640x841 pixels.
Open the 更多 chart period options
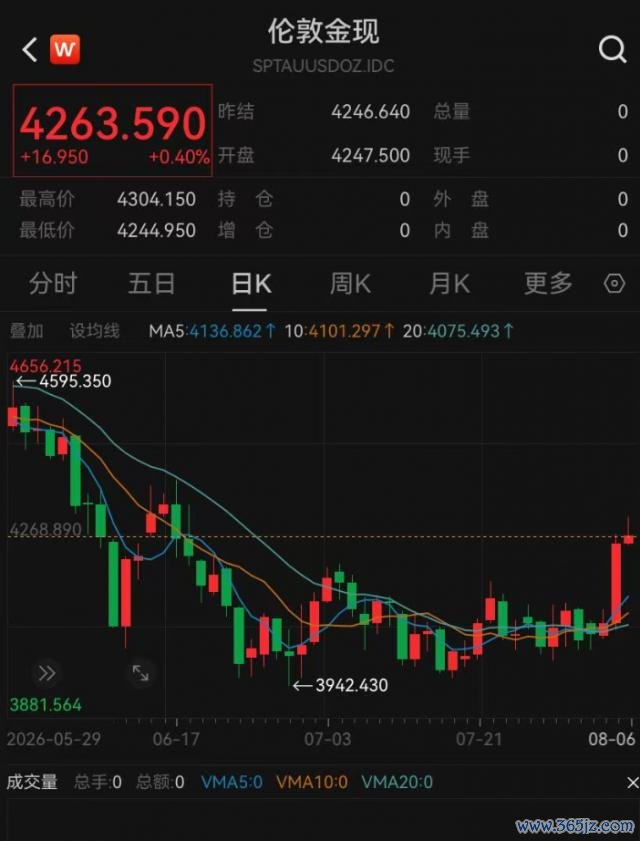click(548, 283)
